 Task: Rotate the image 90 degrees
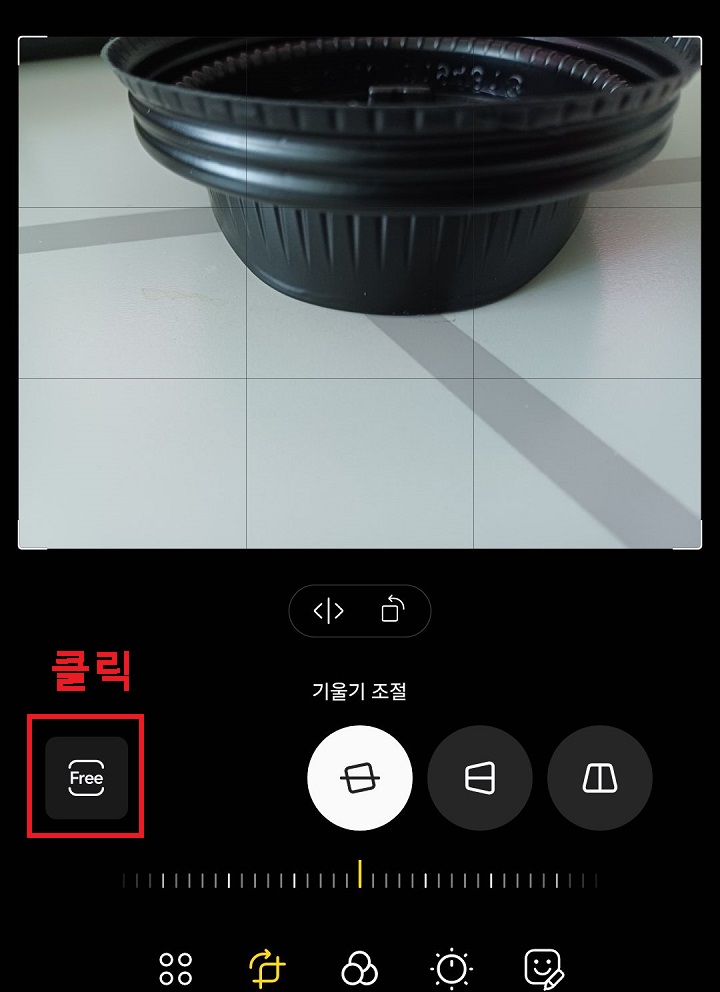pos(392,611)
